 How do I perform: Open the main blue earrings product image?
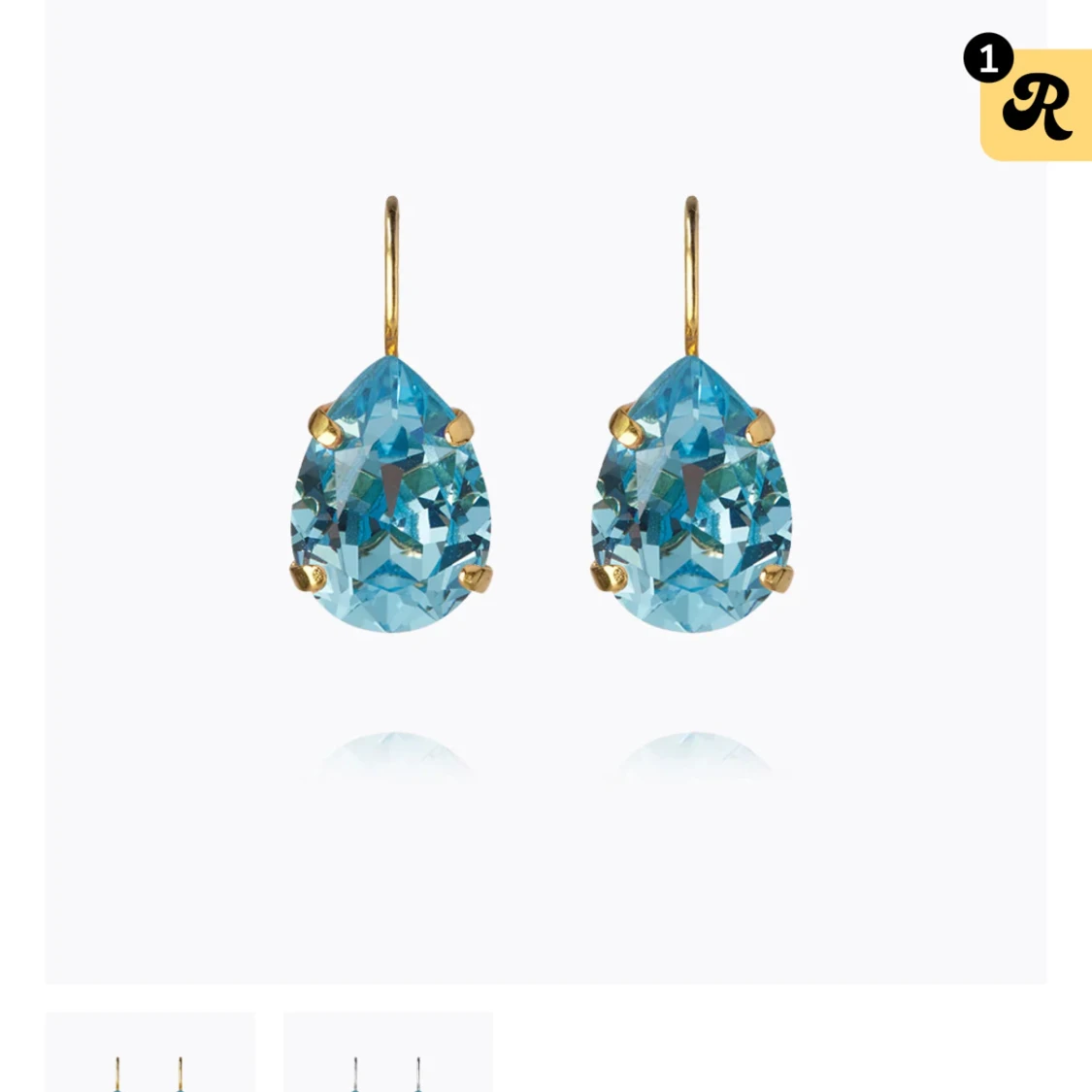point(545,490)
